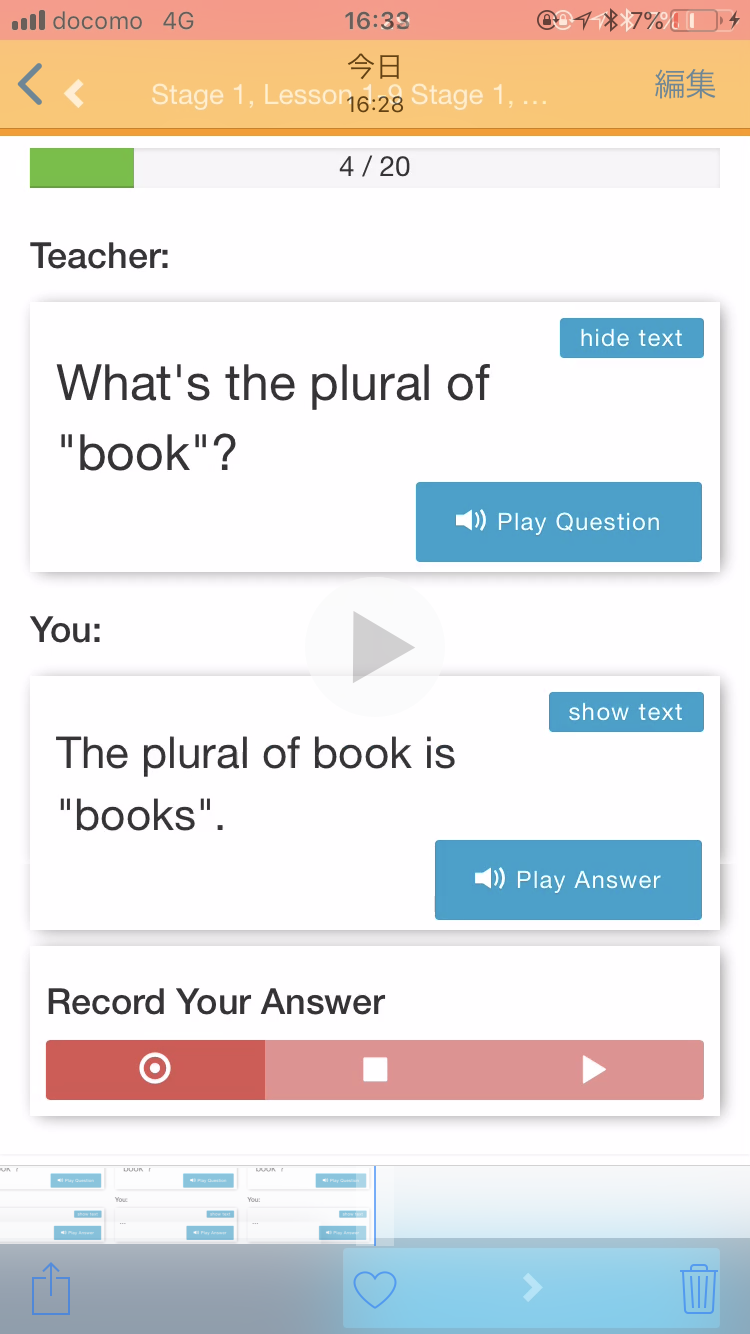Play the video with the center play button

375,648
